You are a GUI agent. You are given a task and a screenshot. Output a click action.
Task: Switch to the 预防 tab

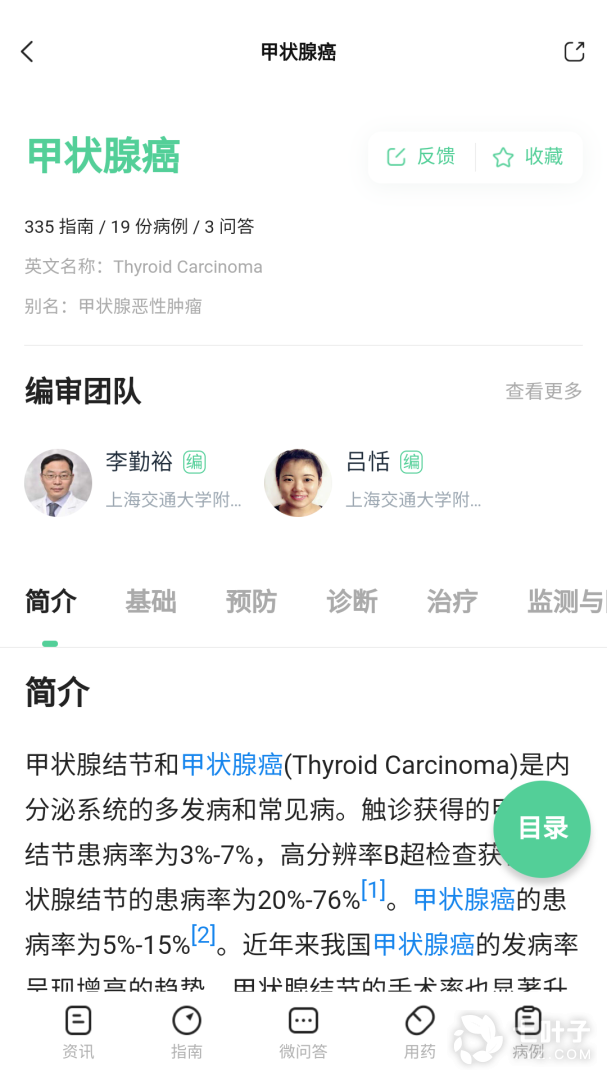tap(251, 601)
